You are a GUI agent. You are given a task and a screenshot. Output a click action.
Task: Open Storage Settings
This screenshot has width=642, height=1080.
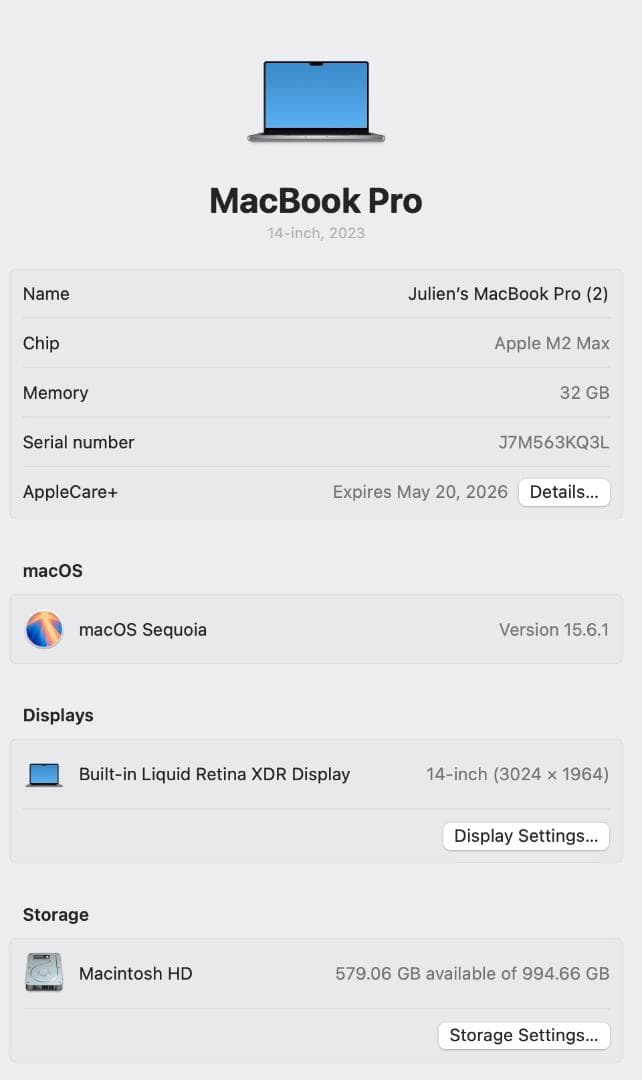coord(523,1035)
